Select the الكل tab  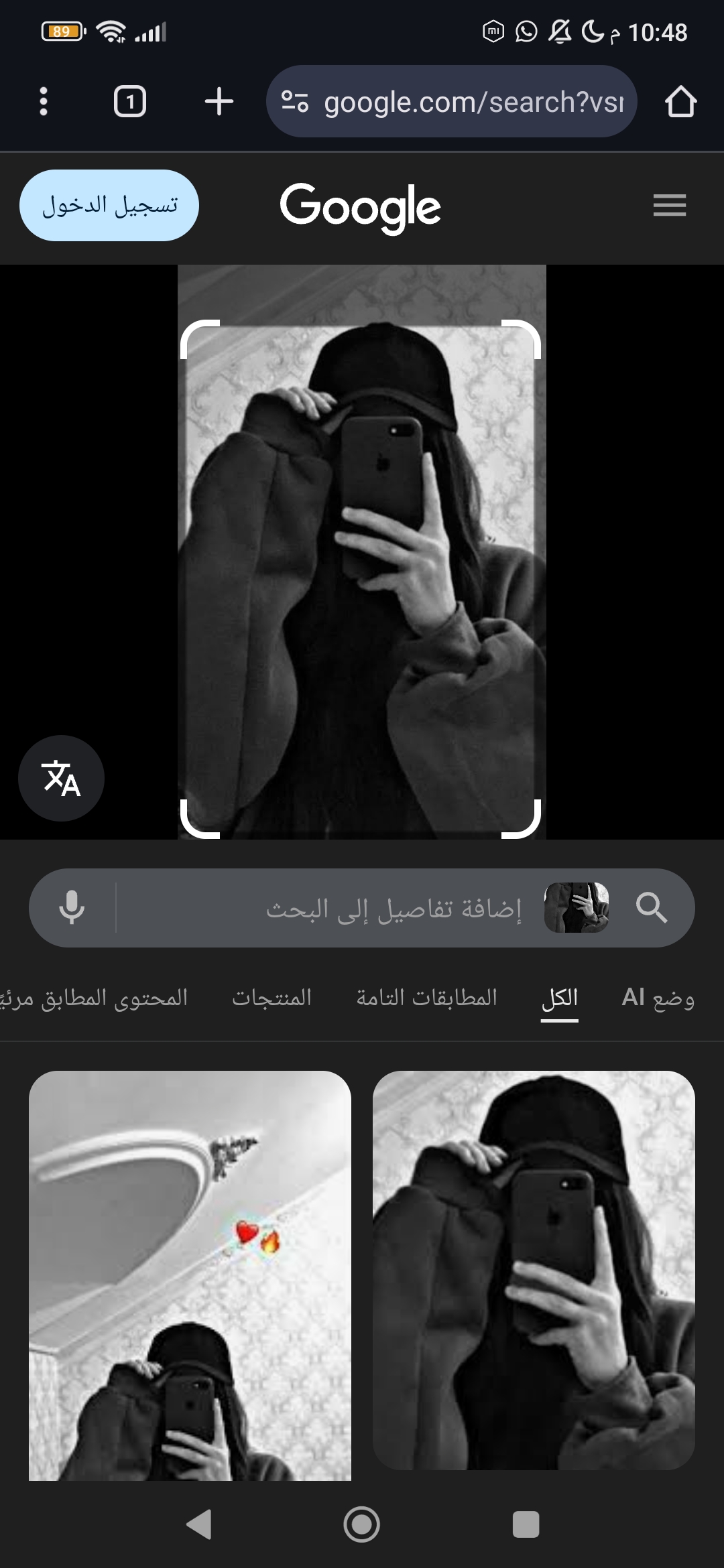click(560, 998)
